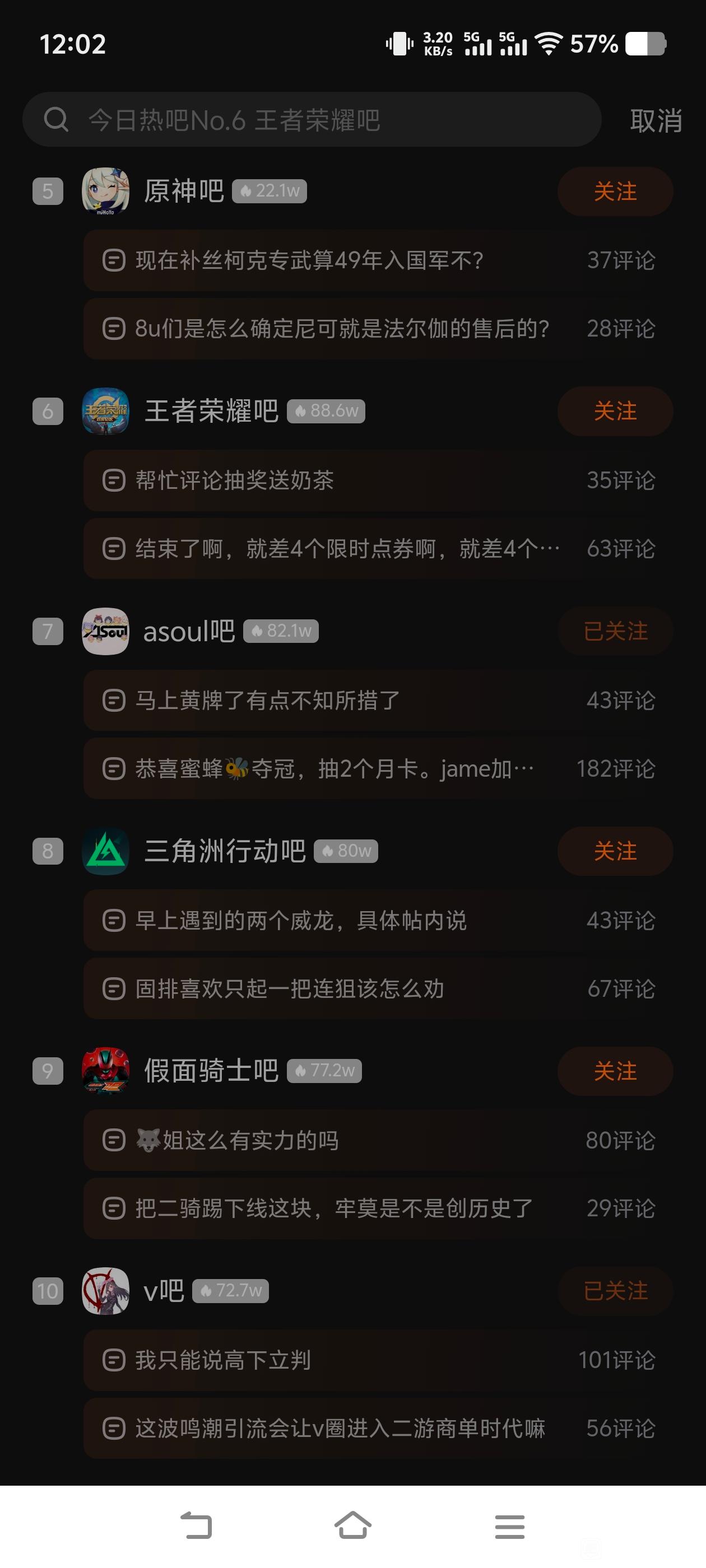Unfollow asoul吧 via 已关注 button
The width and height of the screenshot is (706, 1568).
615,631
